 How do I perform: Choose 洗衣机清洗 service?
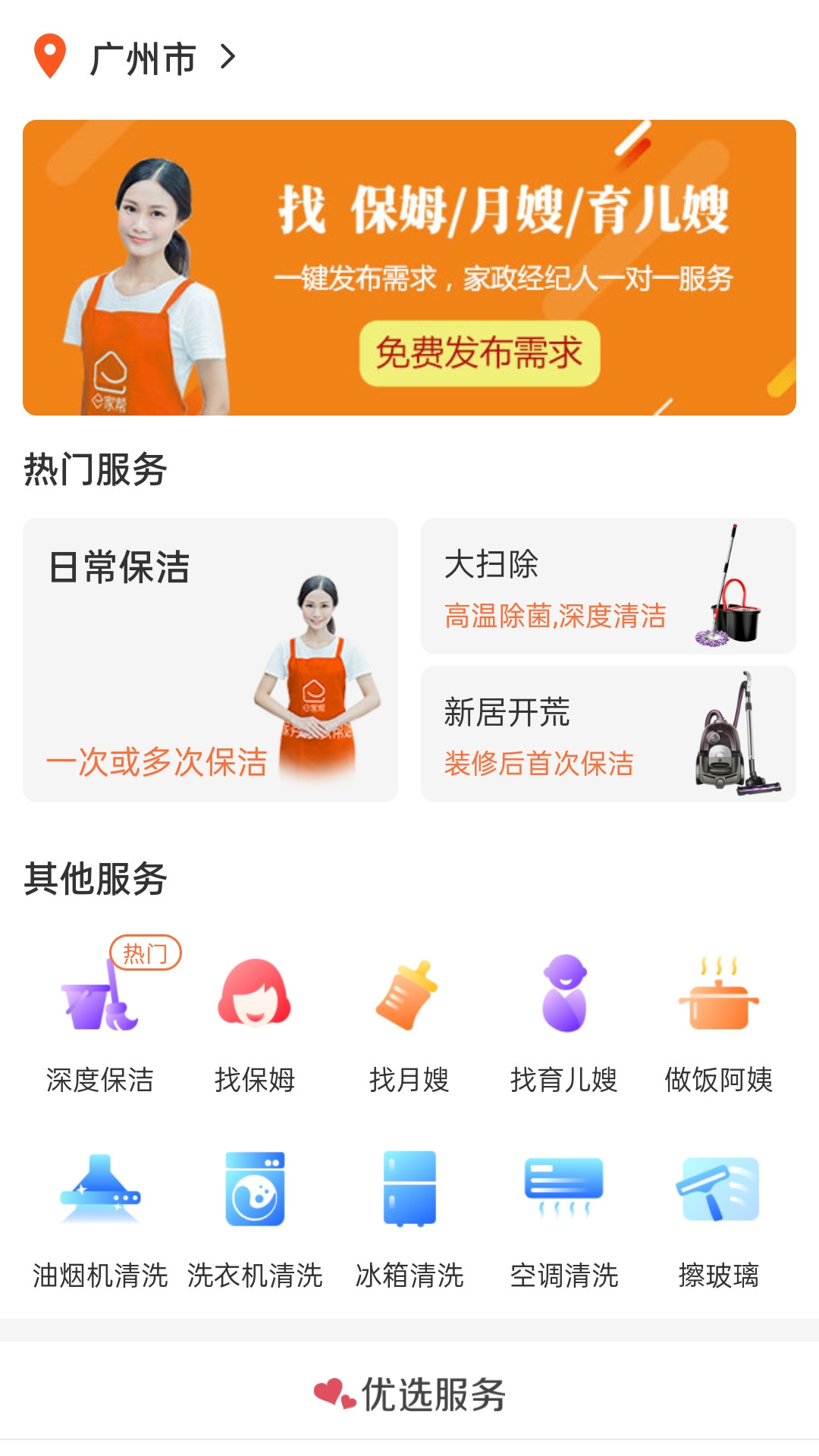click(255, 1217)
